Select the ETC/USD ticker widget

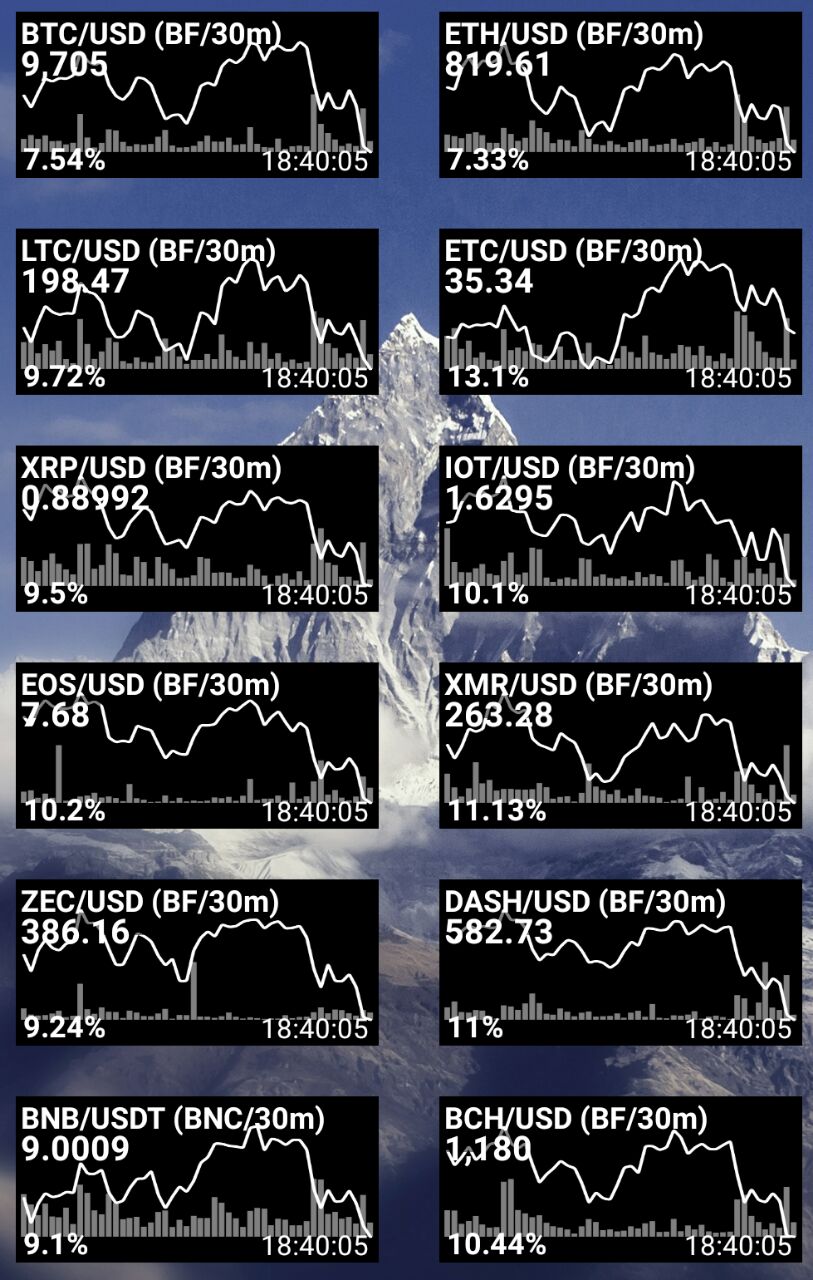click(620, 312)
